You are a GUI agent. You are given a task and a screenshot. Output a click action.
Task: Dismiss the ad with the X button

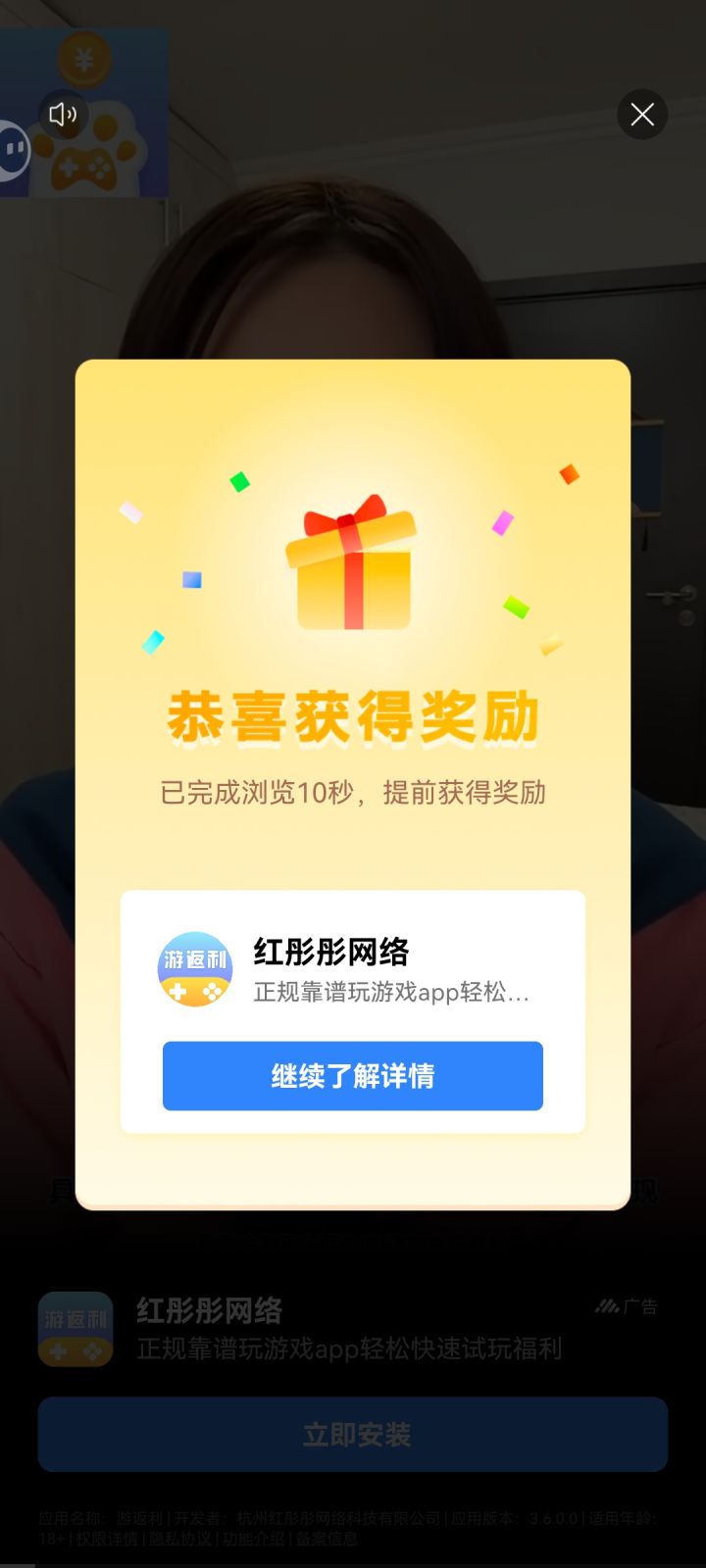[x=642, y=115]
